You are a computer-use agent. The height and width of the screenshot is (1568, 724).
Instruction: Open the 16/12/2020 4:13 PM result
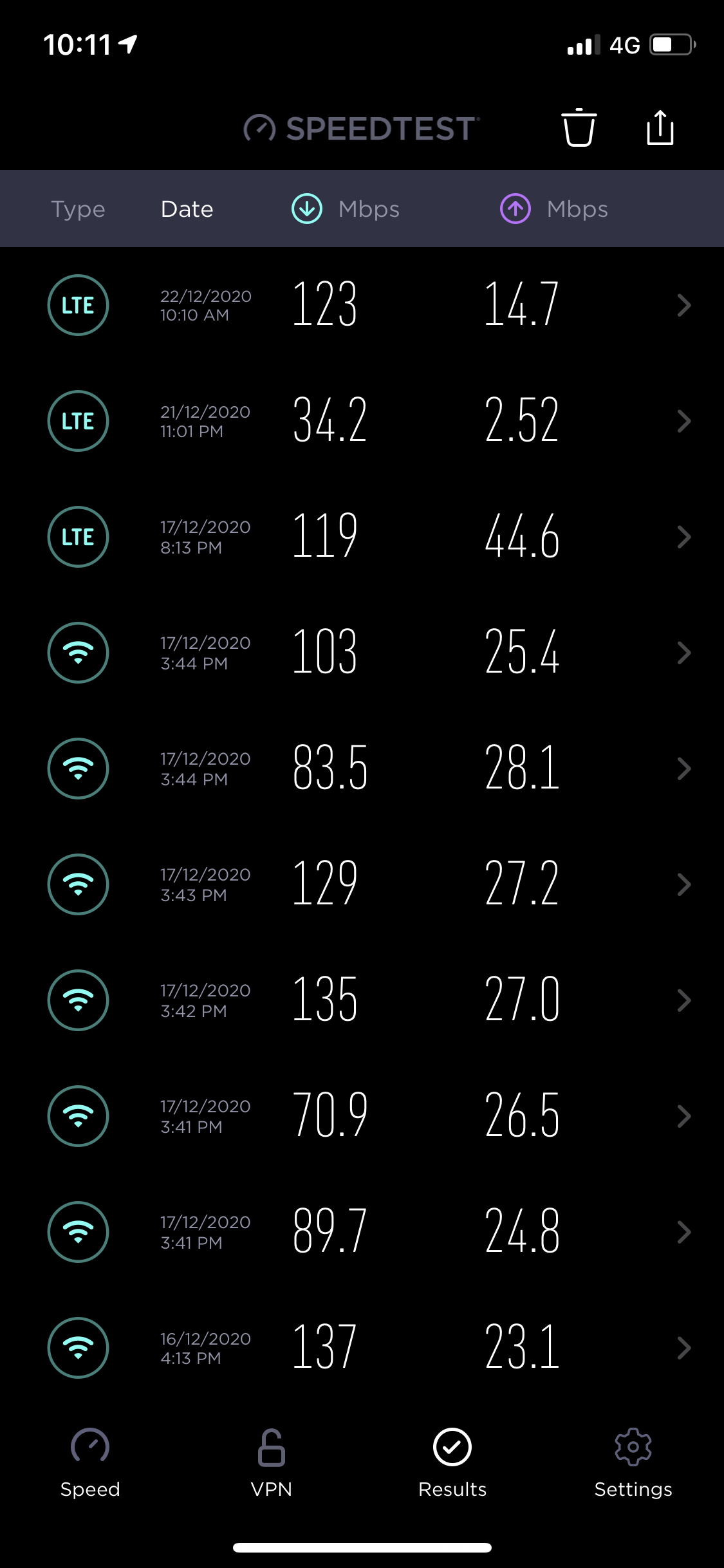(362, 1348)
